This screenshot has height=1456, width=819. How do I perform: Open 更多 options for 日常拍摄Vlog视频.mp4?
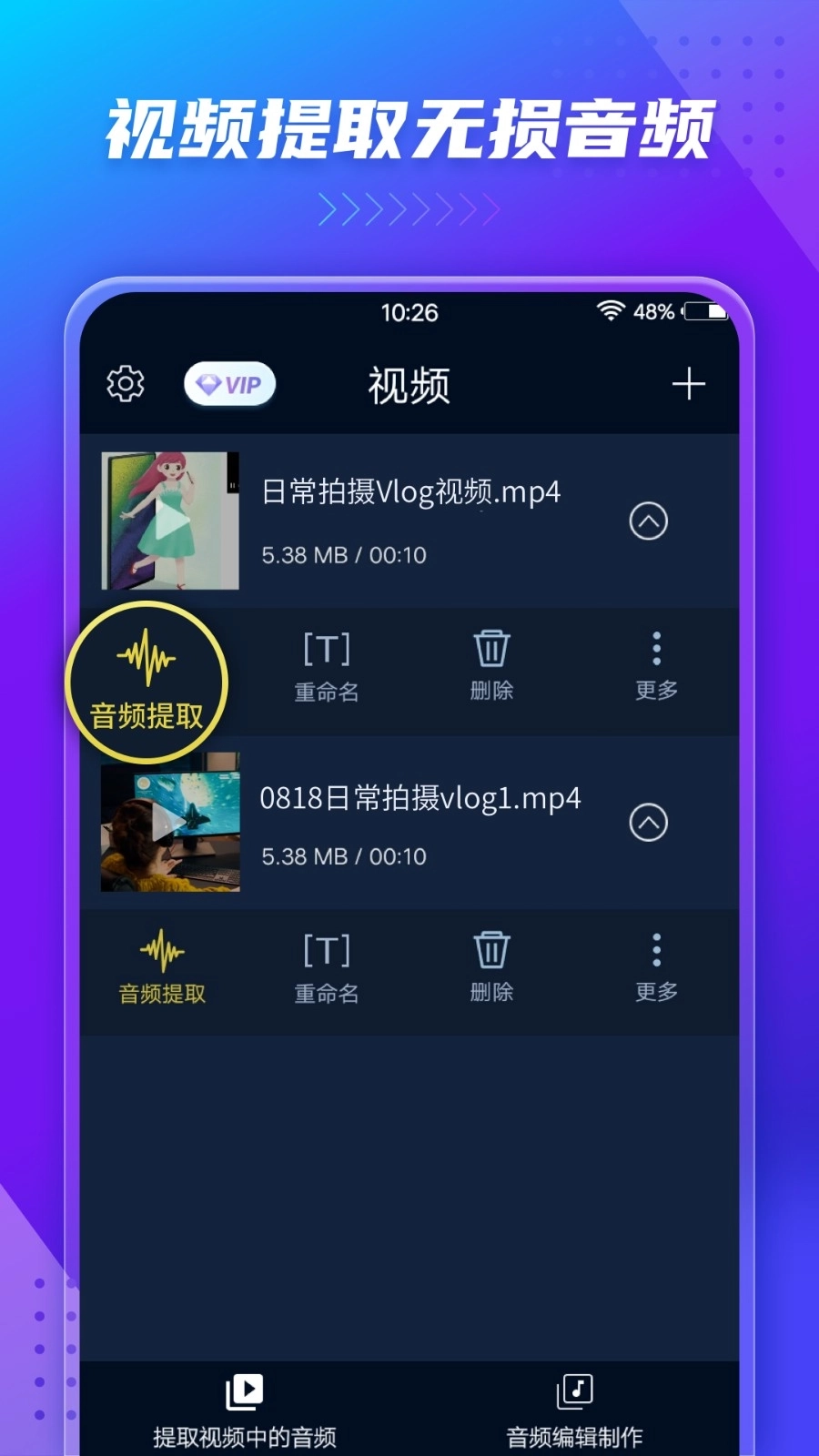point(656,664)
